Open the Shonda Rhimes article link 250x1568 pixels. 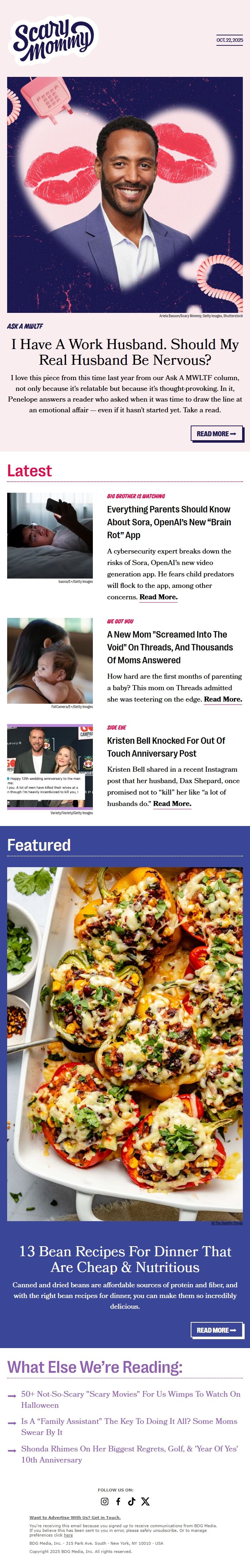(x=129, y=1454)
